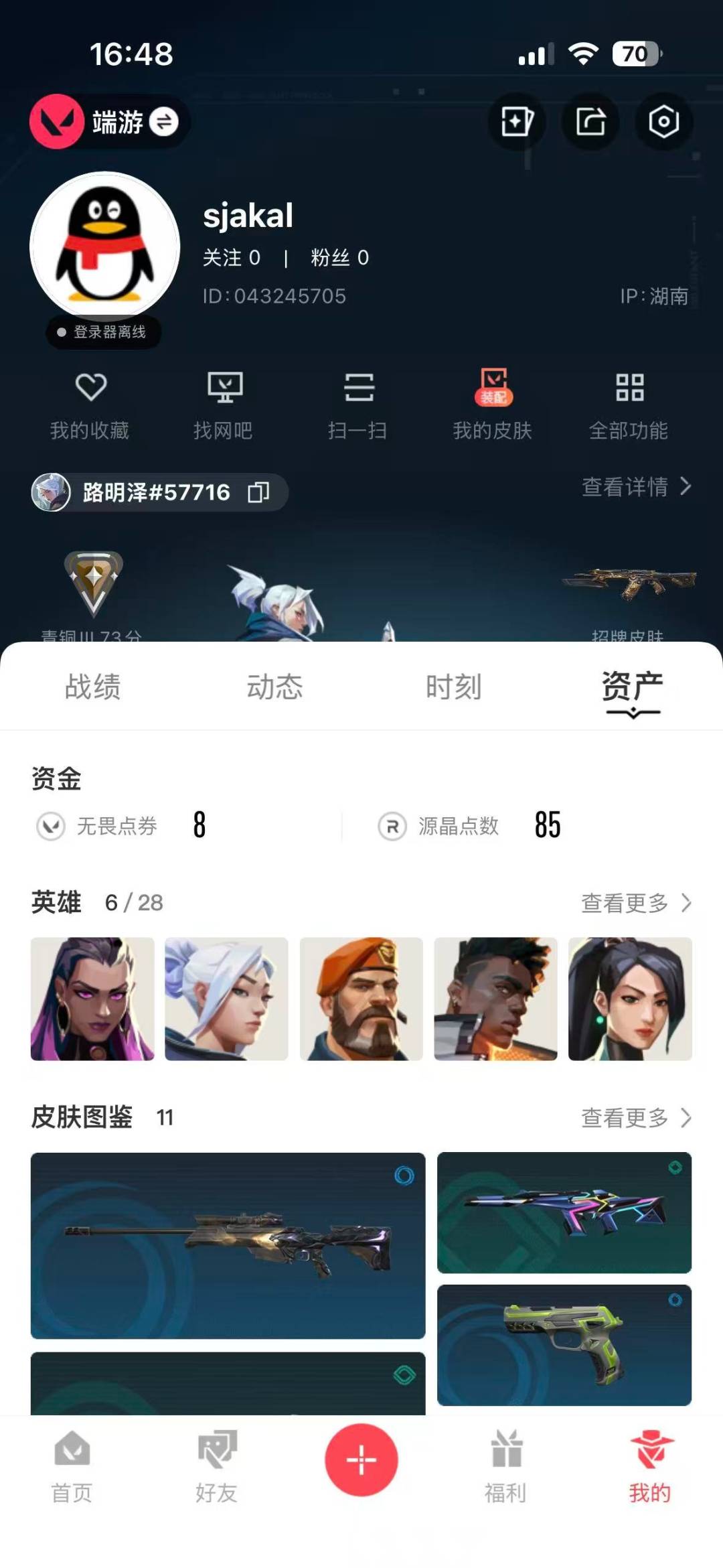The image size is (723, 1568).
Task: Copy game ID via copy icon beside 路明泽#57716
Action: point(260,491)
